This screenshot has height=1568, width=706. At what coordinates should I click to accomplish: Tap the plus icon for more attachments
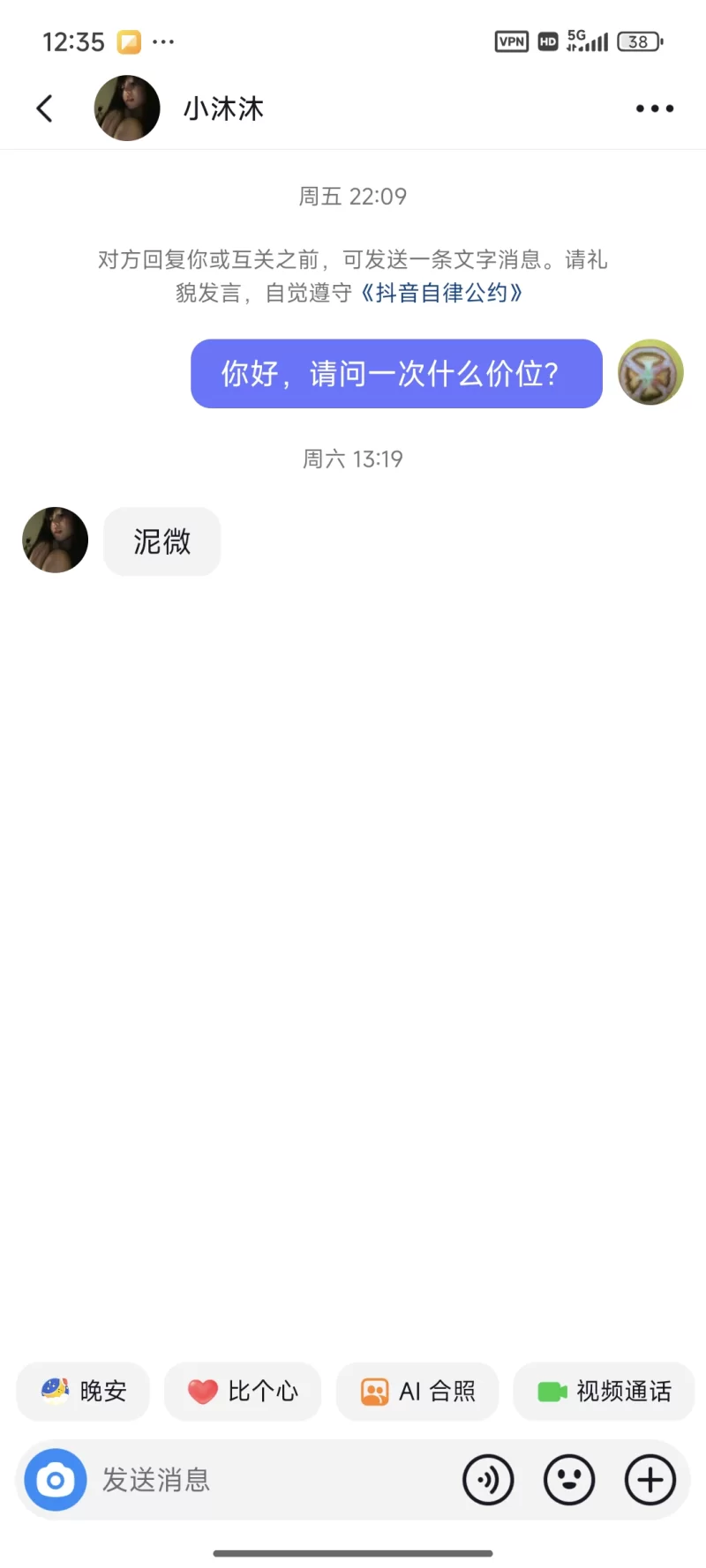pos(650,1480)
